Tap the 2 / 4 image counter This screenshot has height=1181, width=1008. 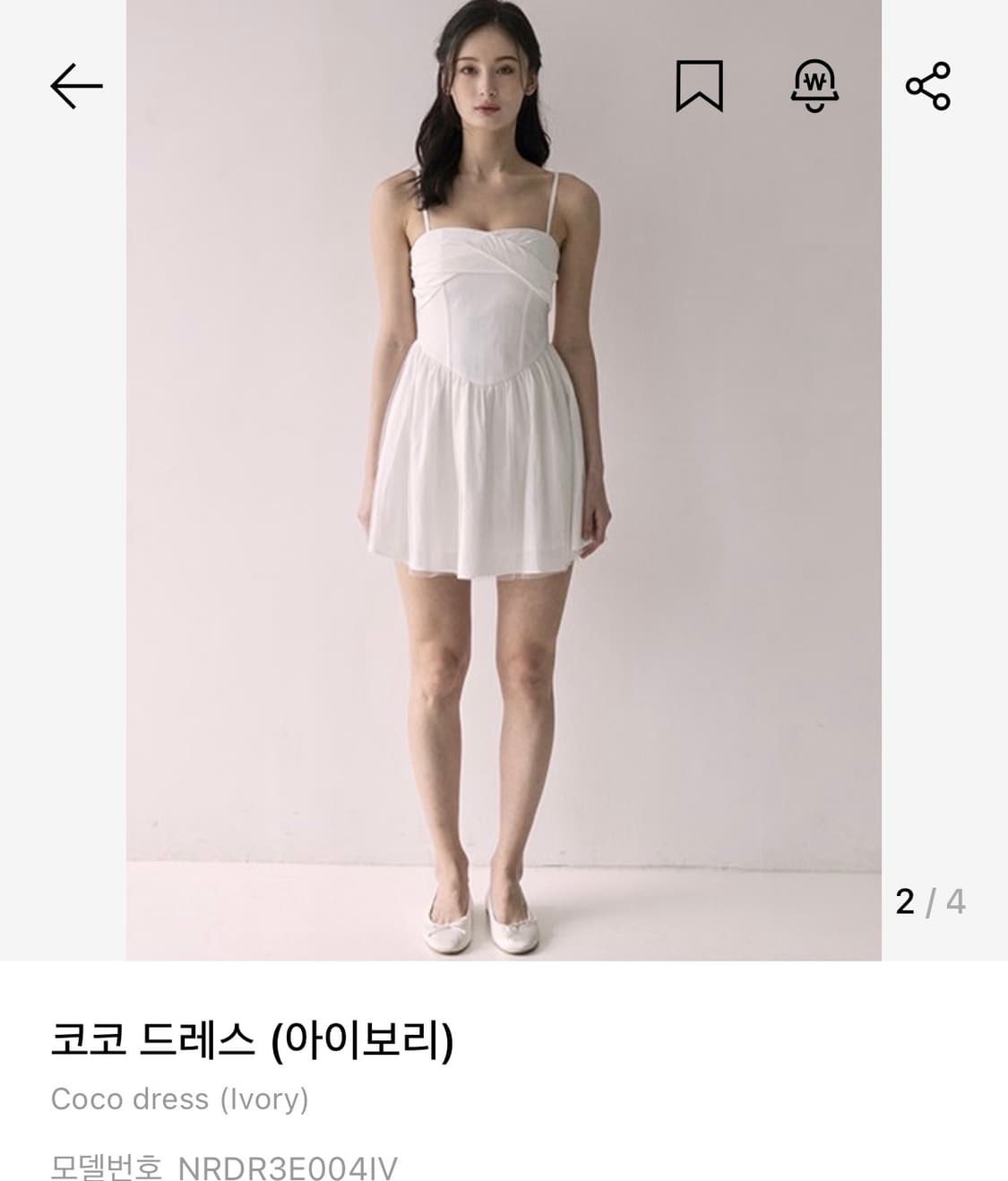tap(930, 900)
